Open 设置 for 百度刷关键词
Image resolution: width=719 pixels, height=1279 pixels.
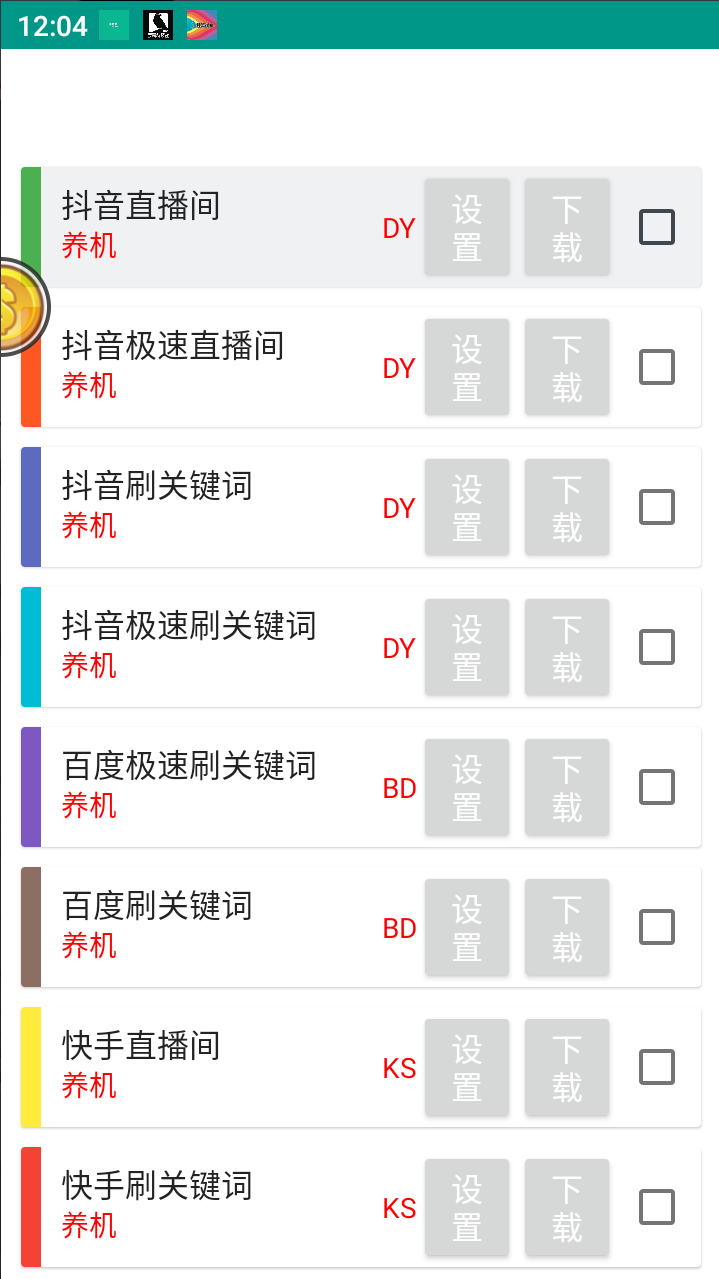coord(467,927)
